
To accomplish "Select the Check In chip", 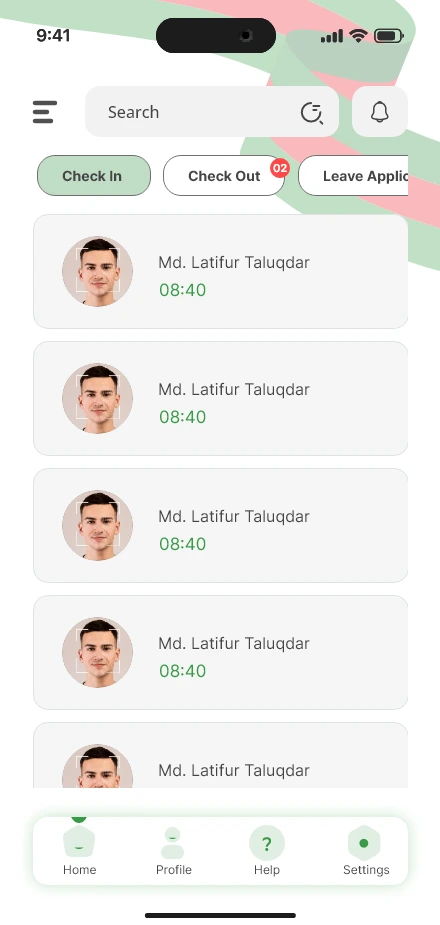I will pos(94,176).
